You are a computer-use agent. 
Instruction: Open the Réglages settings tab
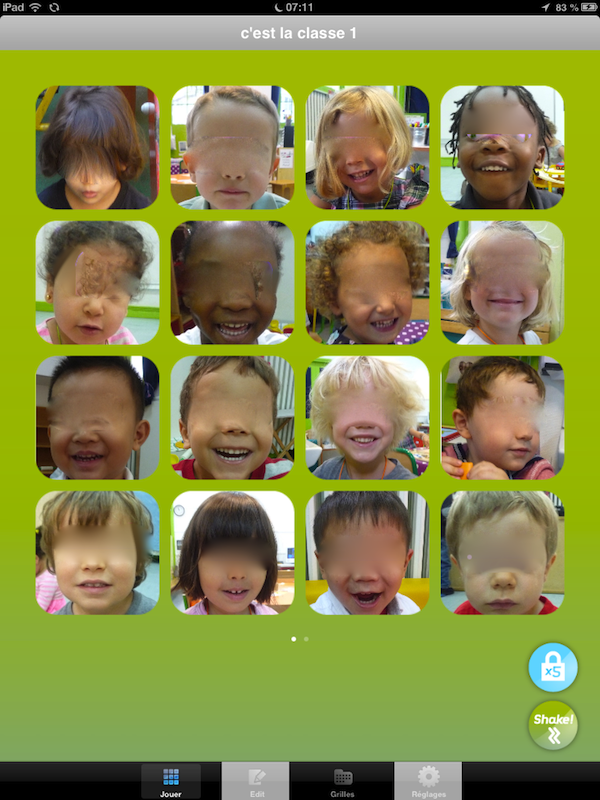pyautogui.click(x=428, y=781)
